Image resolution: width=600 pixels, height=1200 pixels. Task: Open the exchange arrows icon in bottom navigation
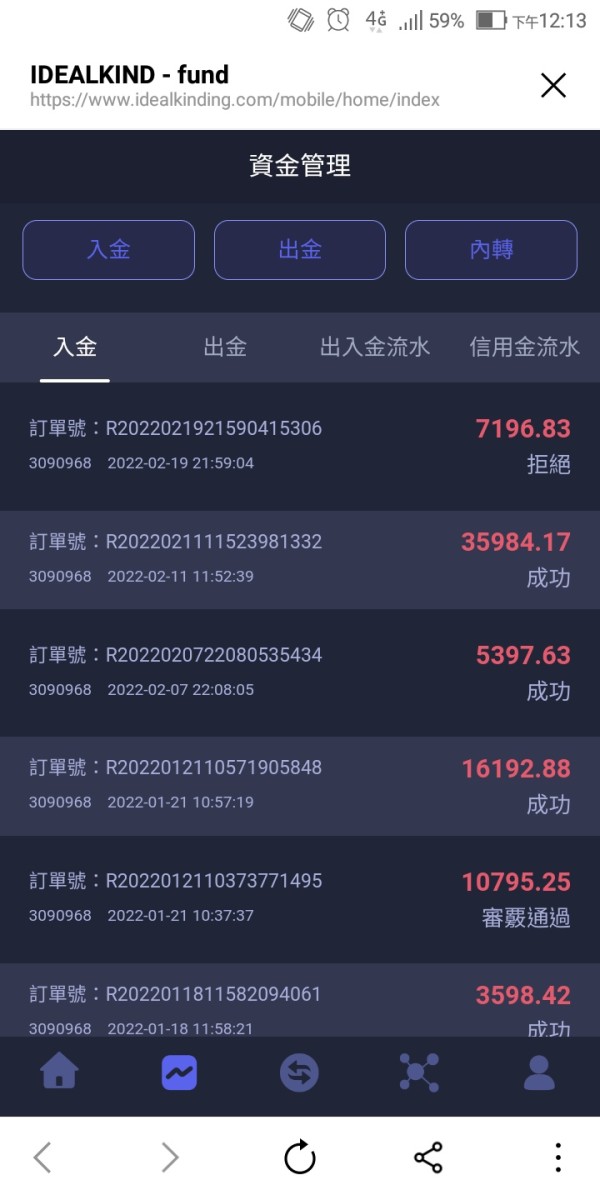click(x=299, y=1073)
